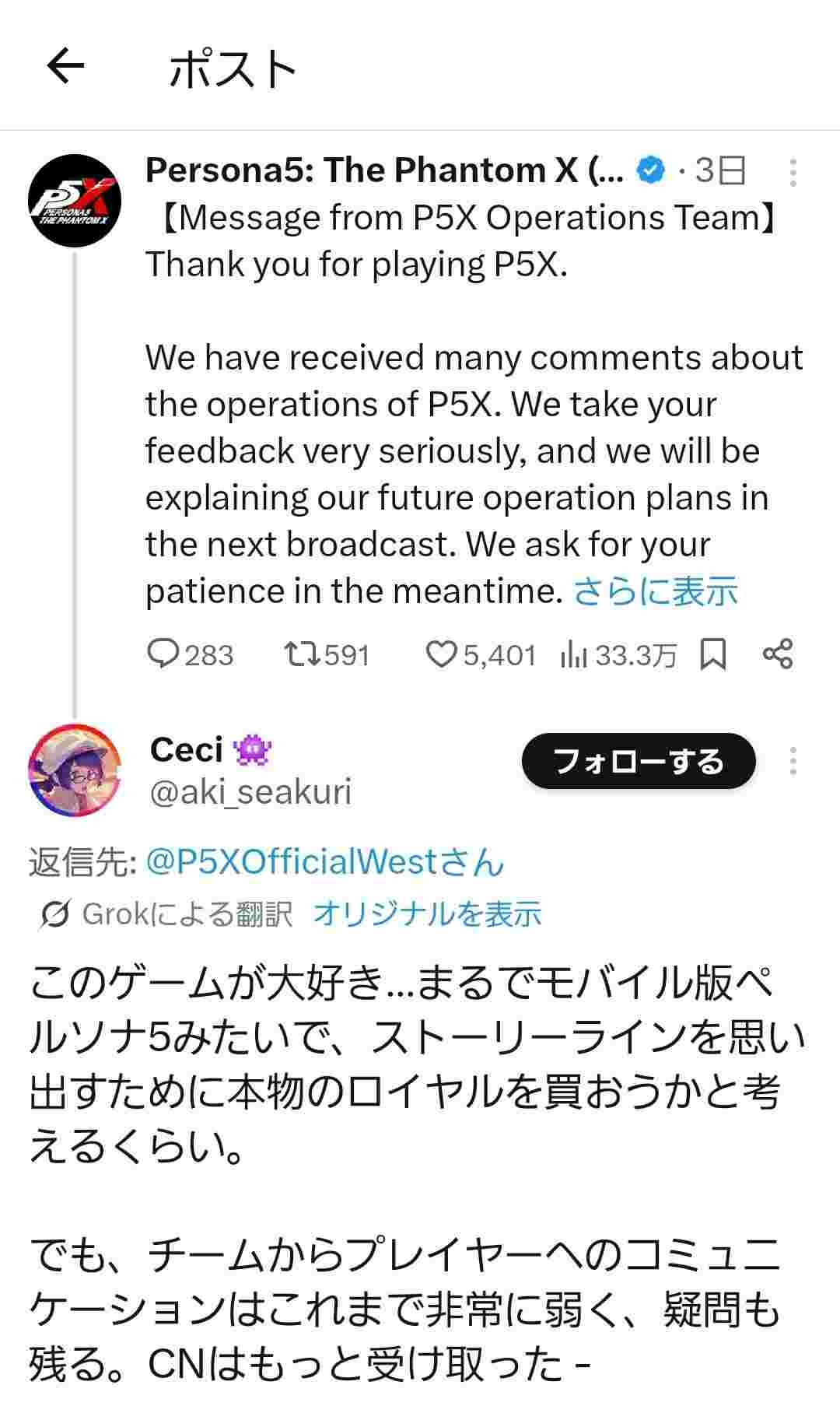
Task: Follow Ceci with フォローする button
Action: tap(638, 761)
